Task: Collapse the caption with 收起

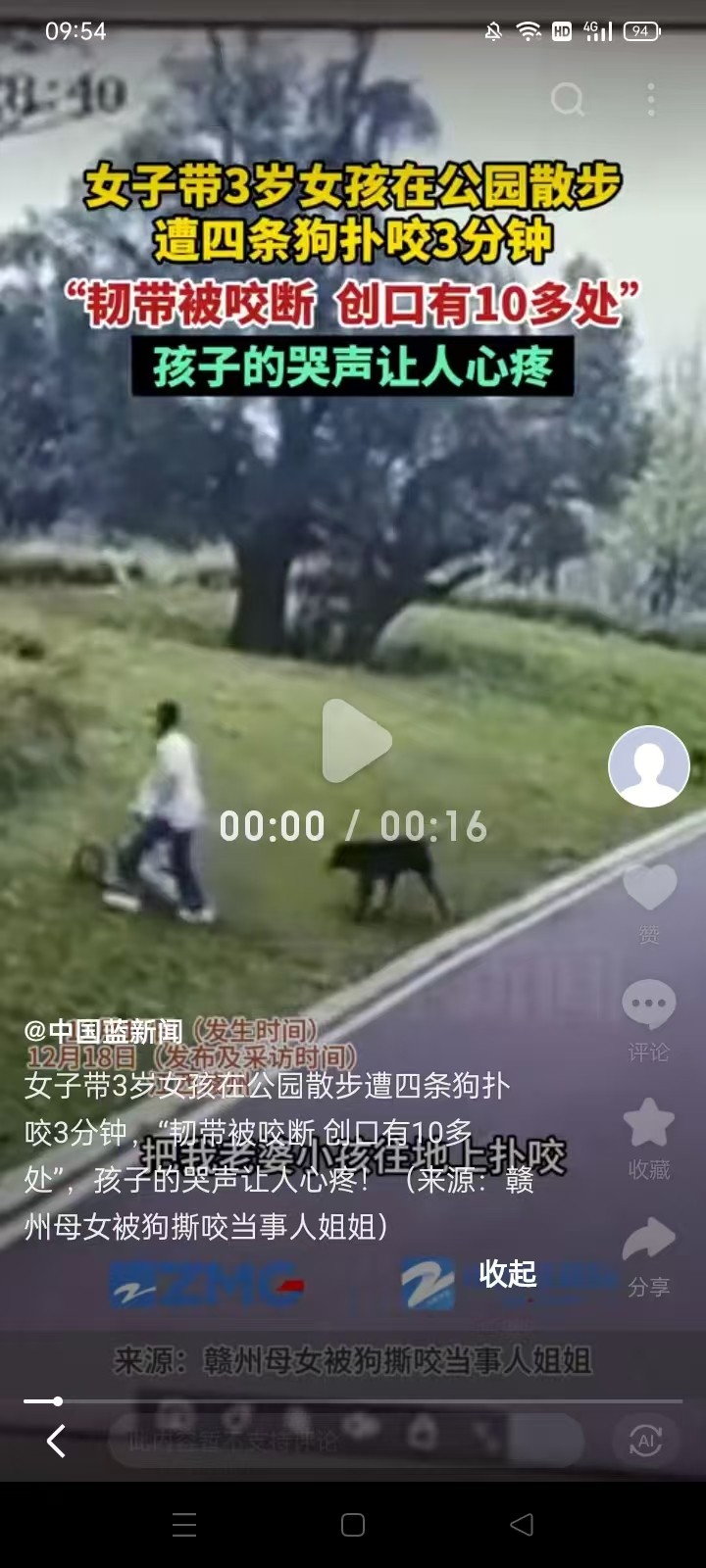Action: (x=507, y=1273)
